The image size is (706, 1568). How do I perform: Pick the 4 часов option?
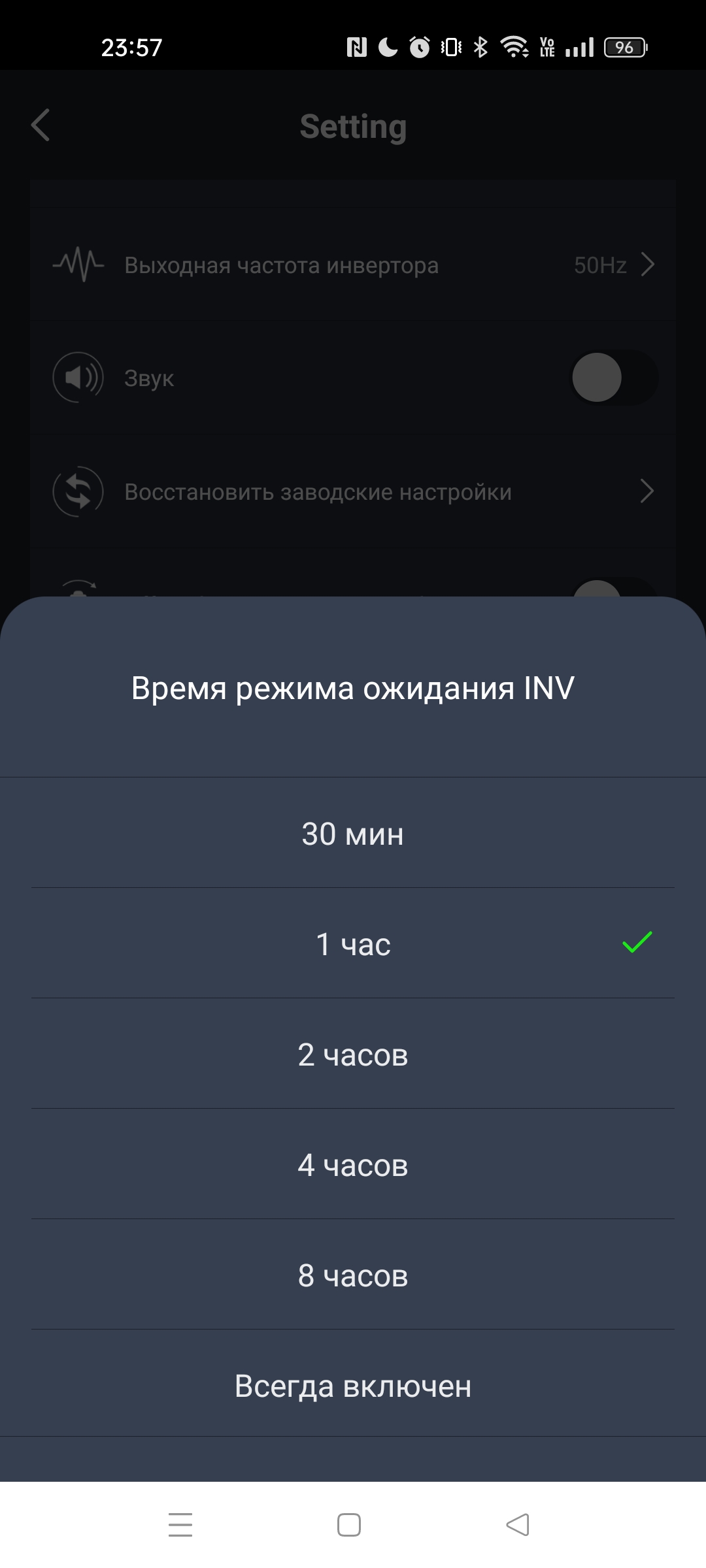(353, 1165)
